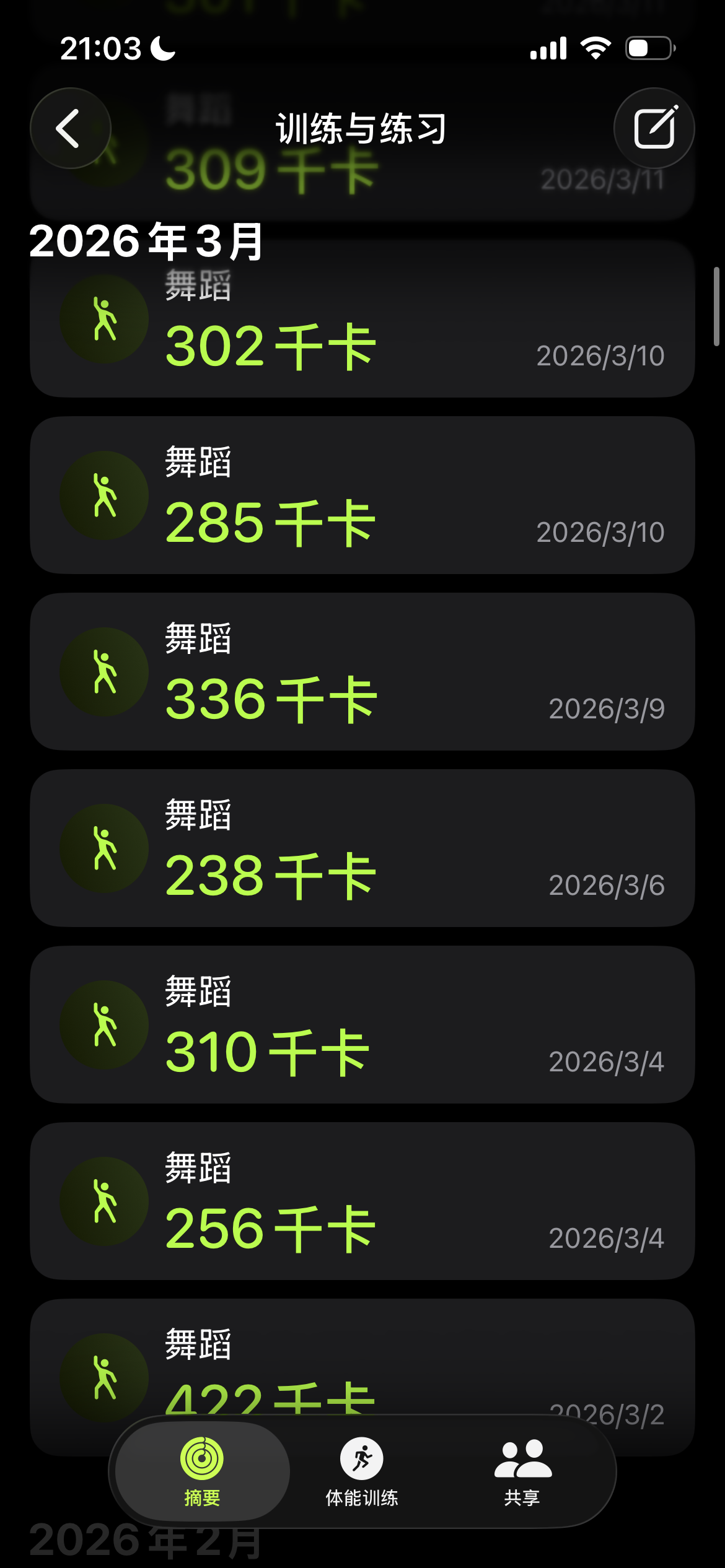
Task: Switch to the 共享 tab
Action: coord(522,1471)
